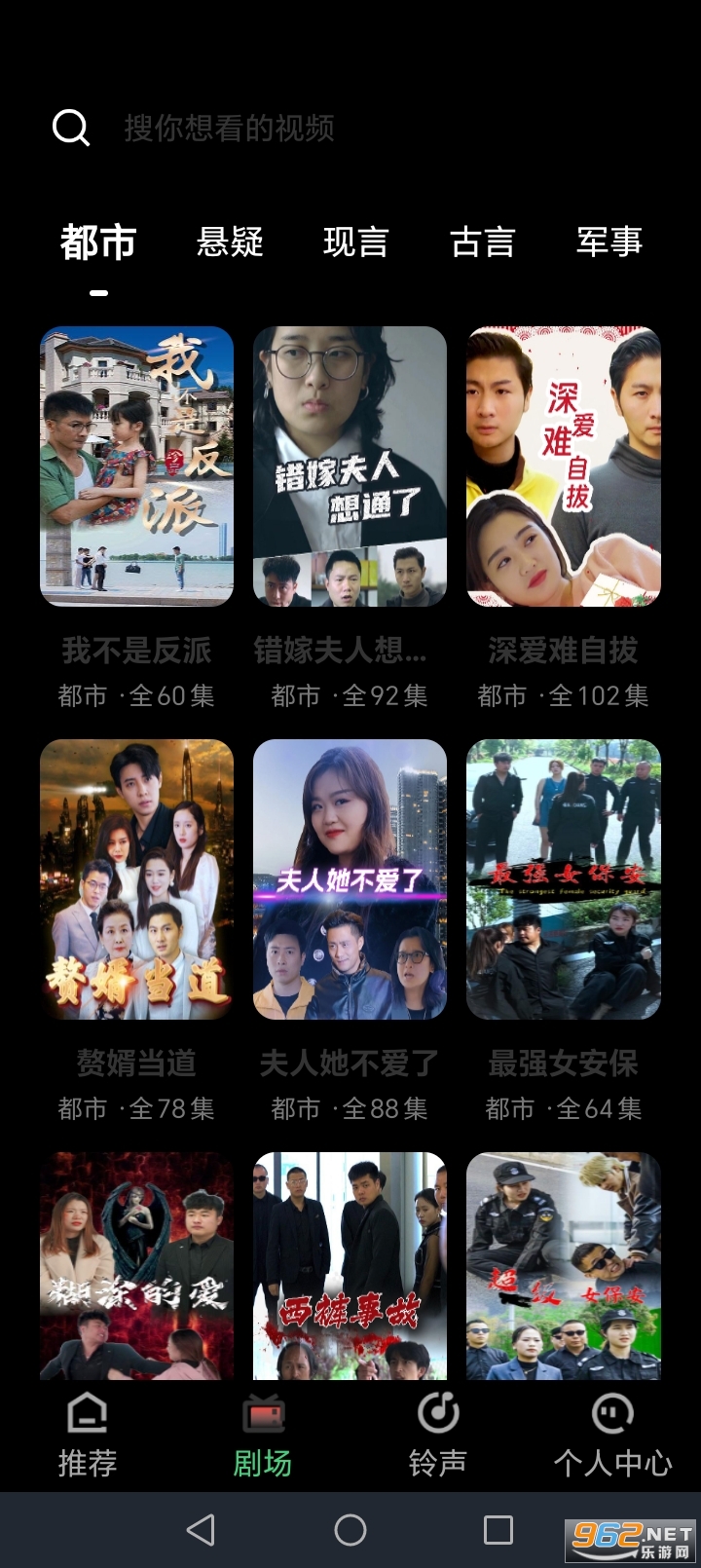Open the 搜你想看的视频 search field
This screenshot has width=701, height=1568.
coord(230,128)
